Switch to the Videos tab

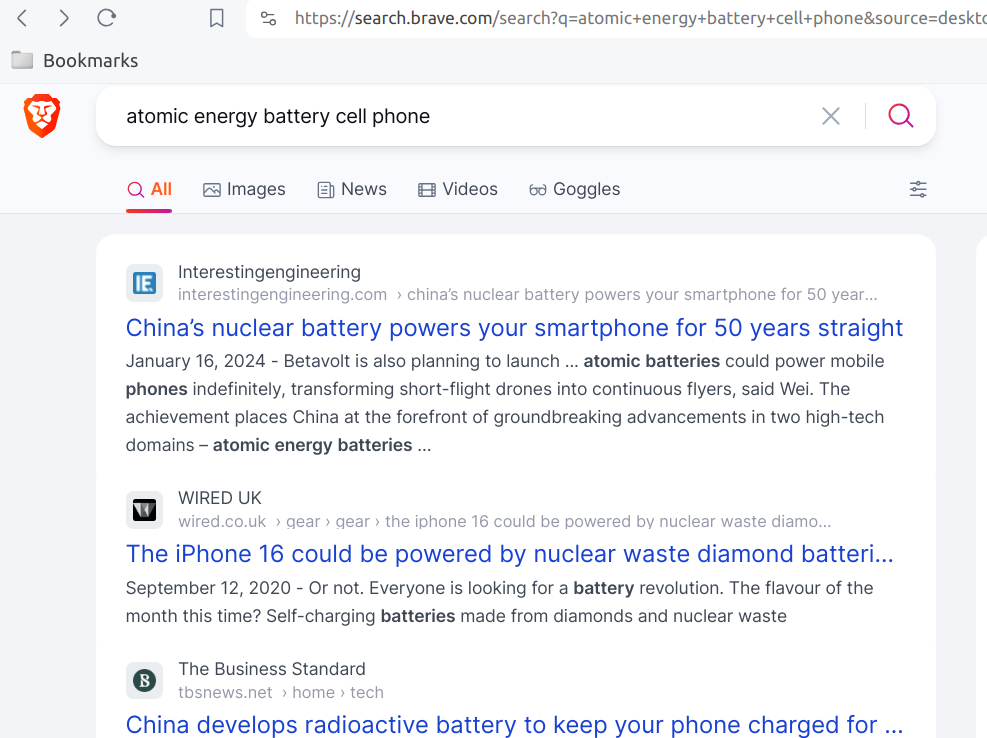pos(458,189)
